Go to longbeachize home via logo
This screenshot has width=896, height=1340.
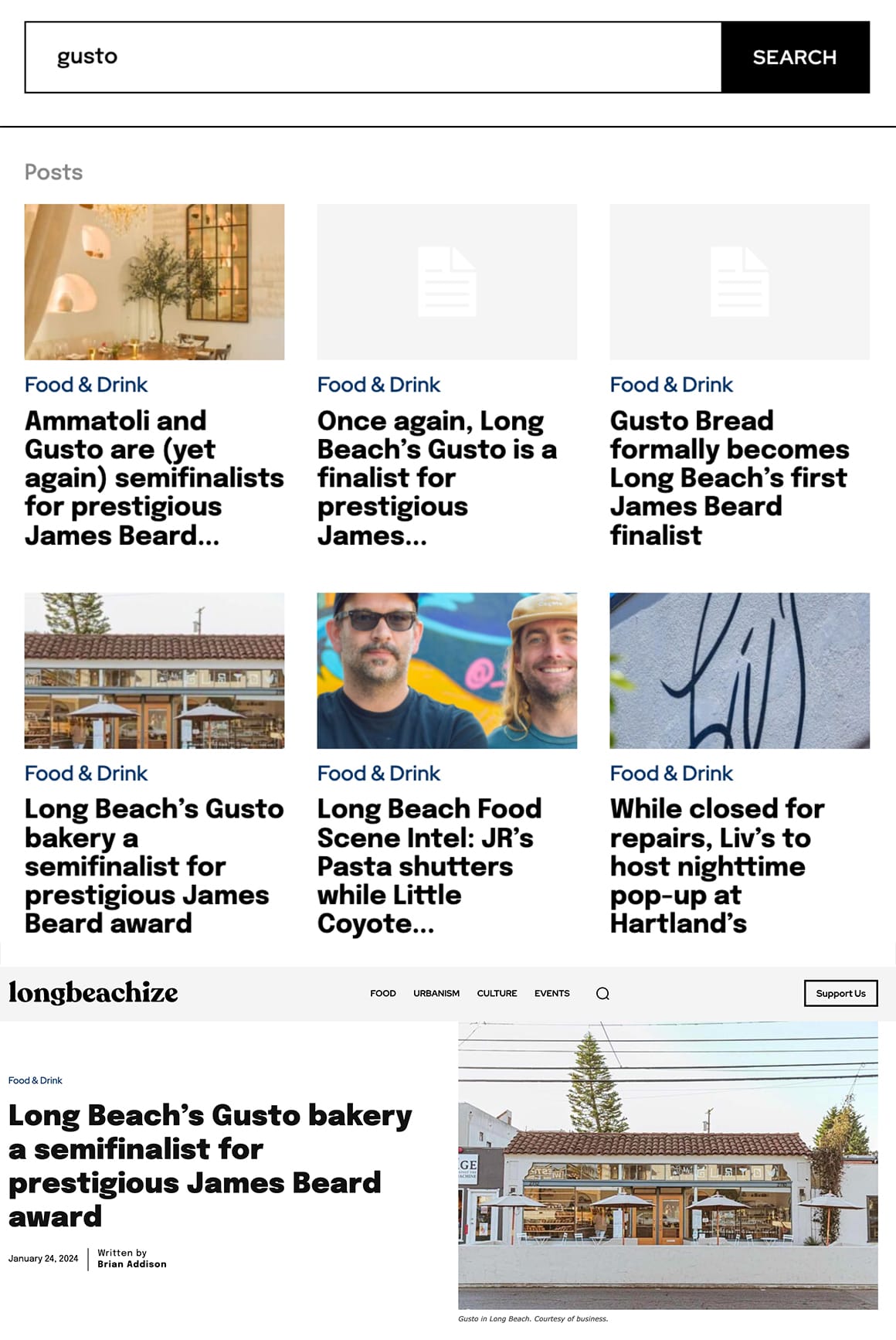point(93,992)
